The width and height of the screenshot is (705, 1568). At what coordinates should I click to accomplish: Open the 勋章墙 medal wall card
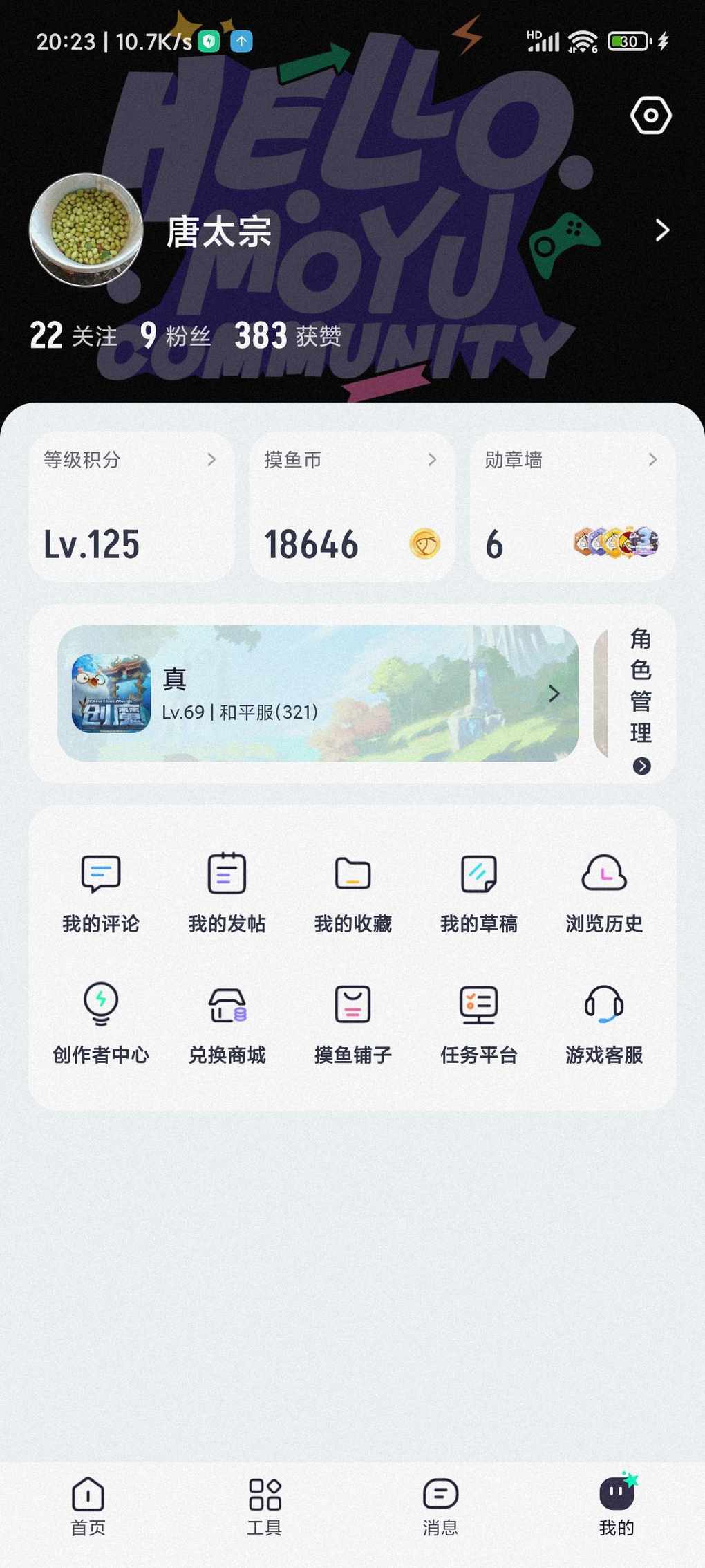(572, 507)
